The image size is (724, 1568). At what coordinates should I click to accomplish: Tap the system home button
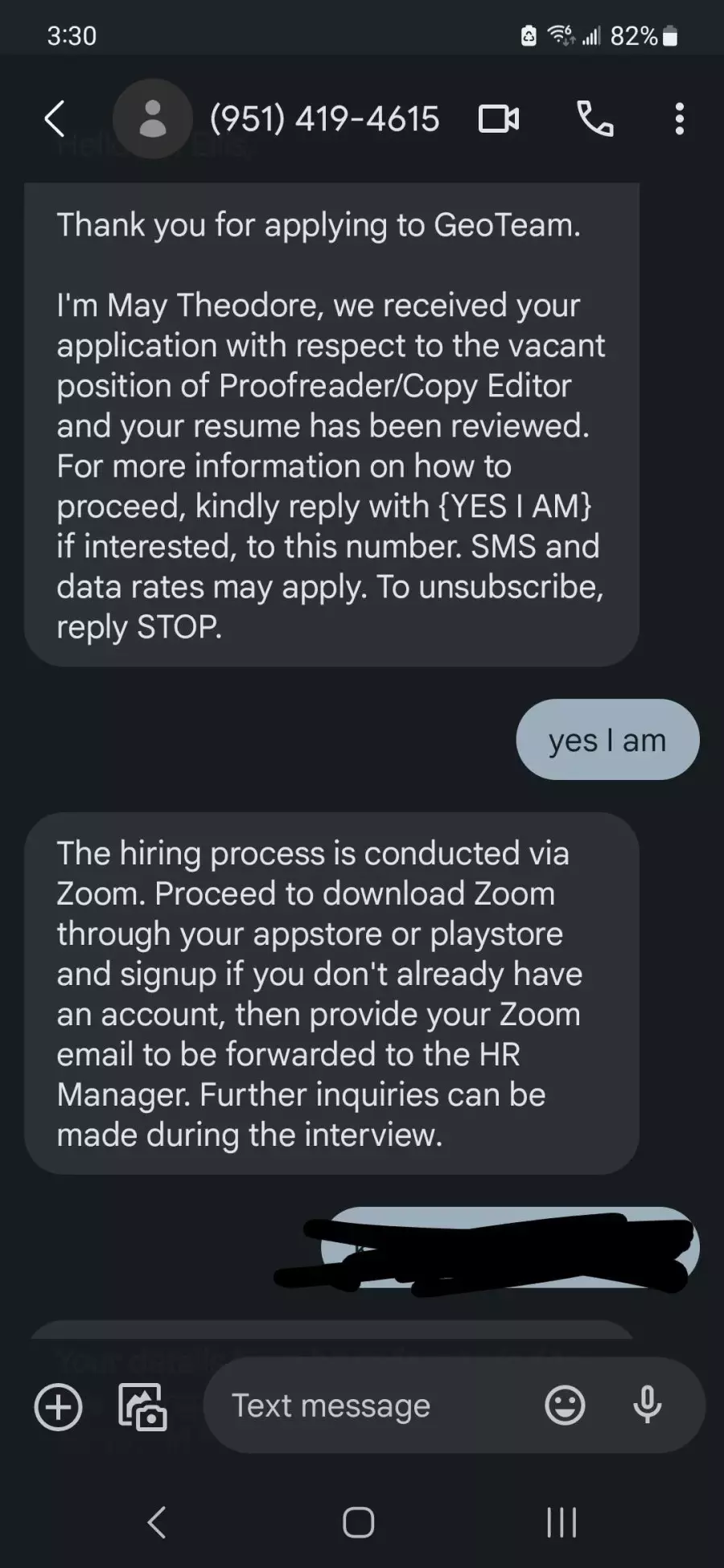358,1522
